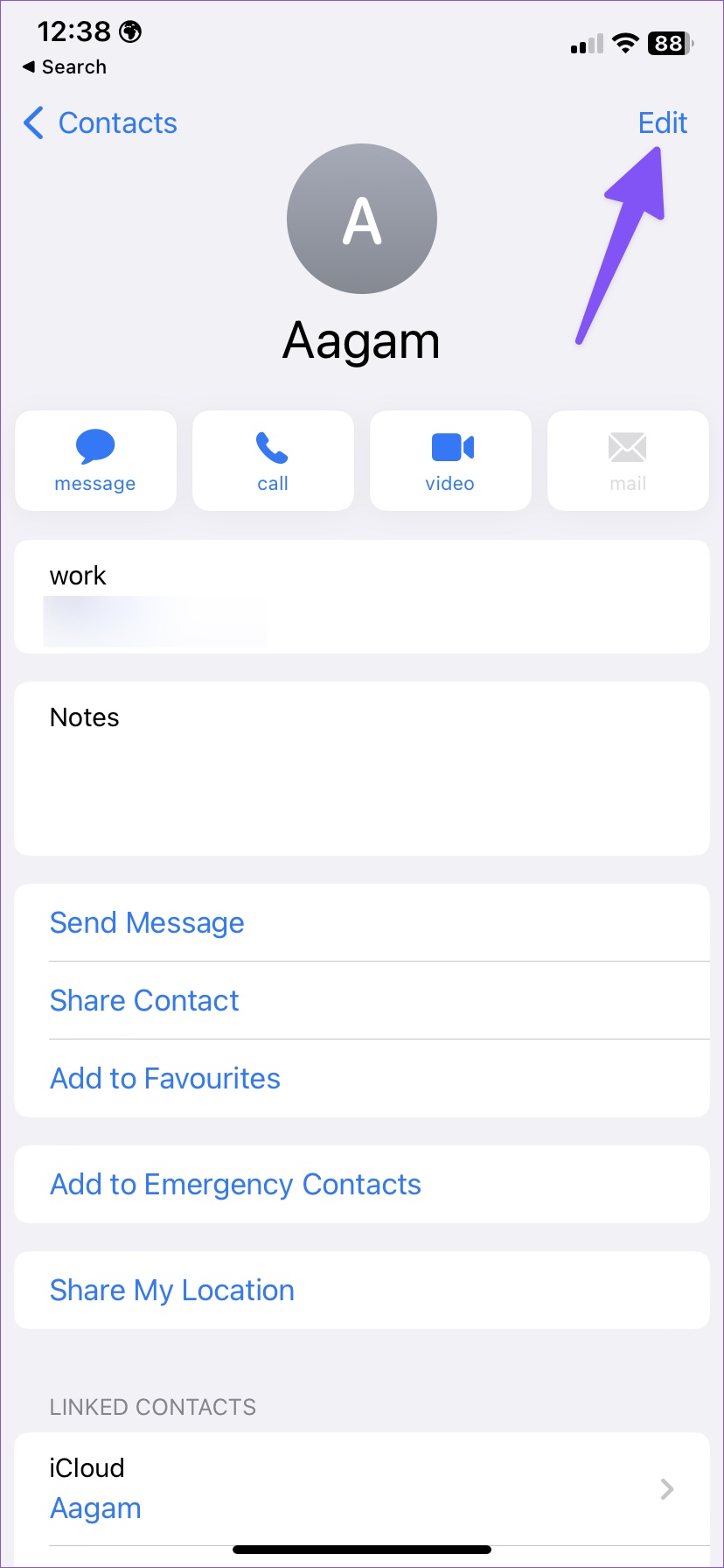This screenshot has height=1568, width=724.
Task: Tap Aagam's contact photo monogram
Action: click(361, 219)
